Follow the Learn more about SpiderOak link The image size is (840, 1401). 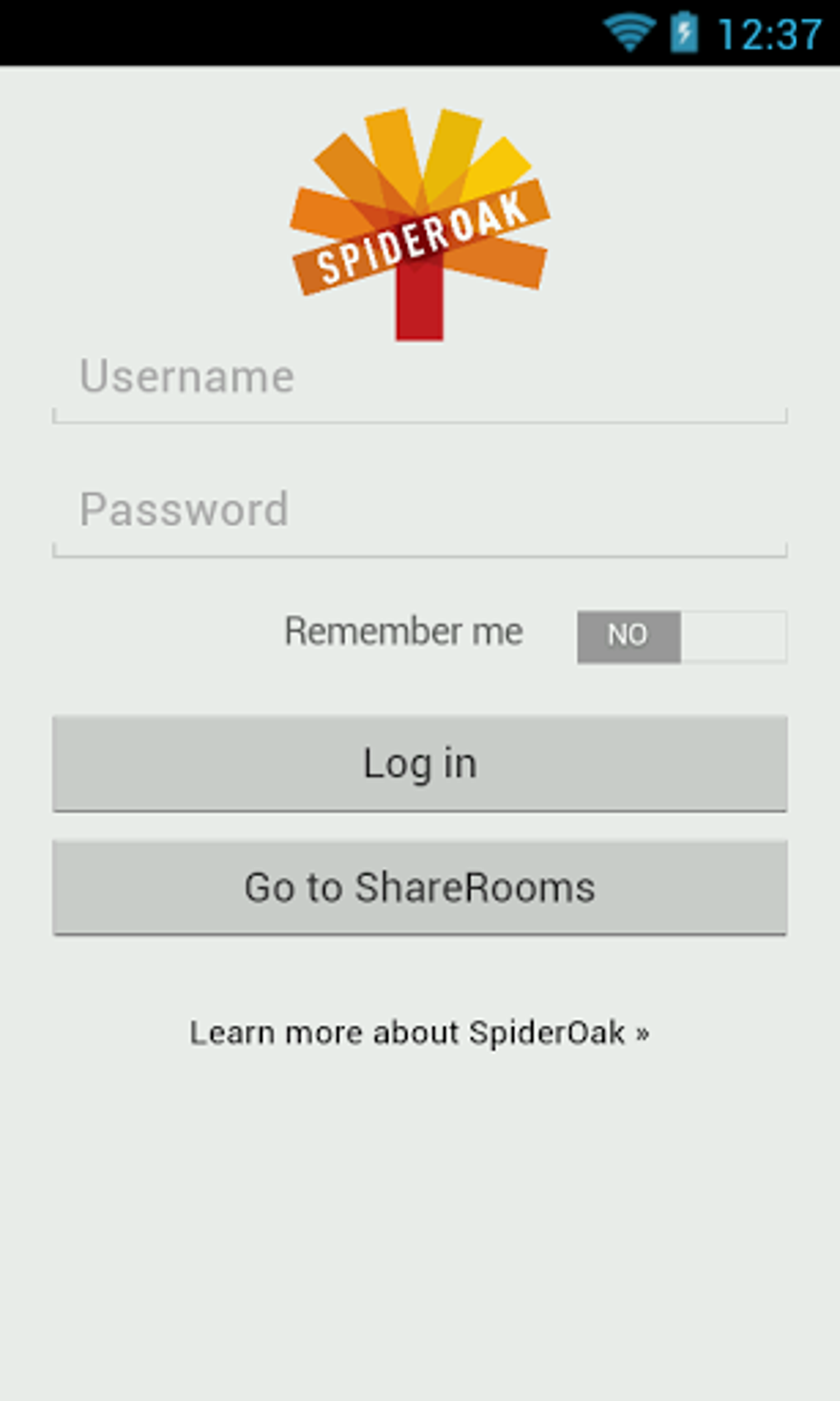pos(420,1032)
